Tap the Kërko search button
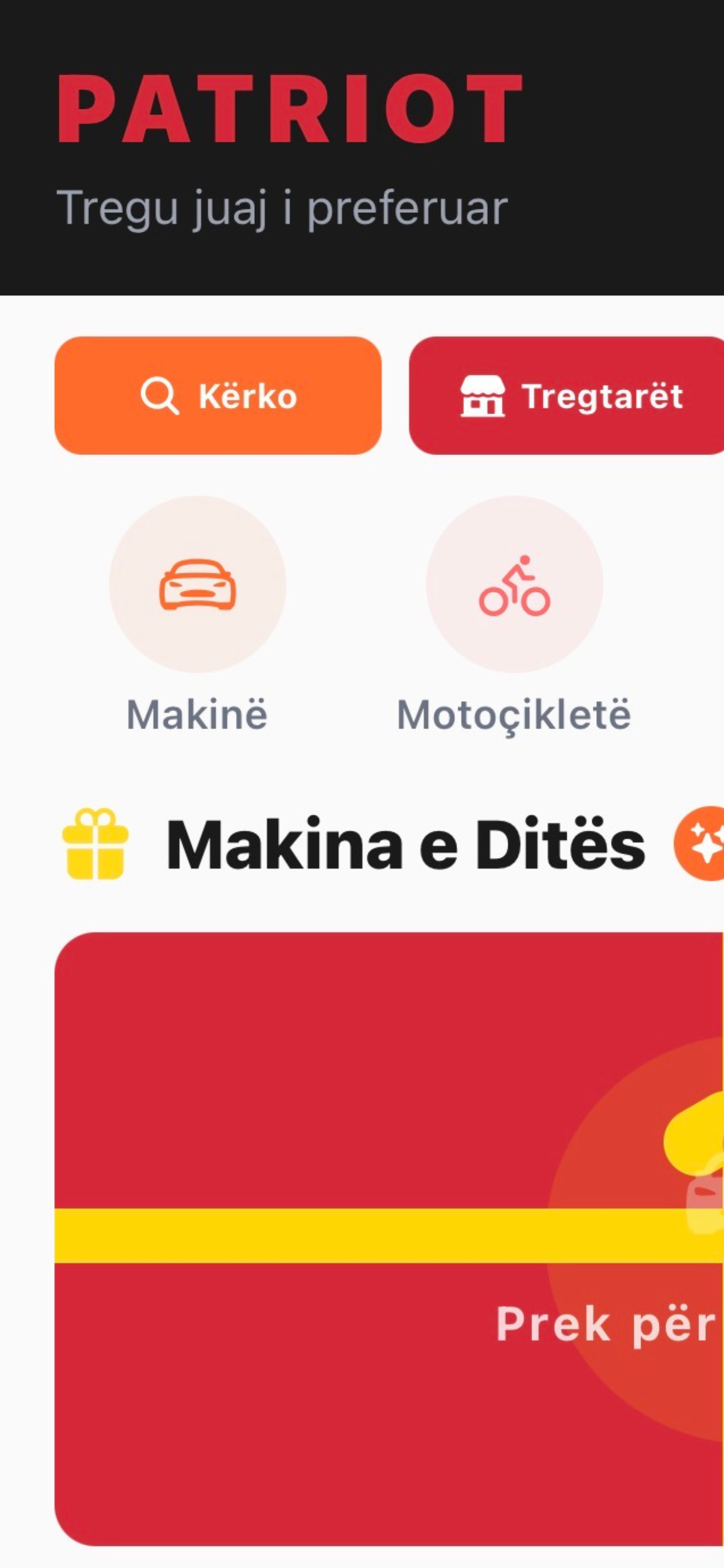Image resolution: width=724 pixels, height=1568 pixels. coord(218,395)
